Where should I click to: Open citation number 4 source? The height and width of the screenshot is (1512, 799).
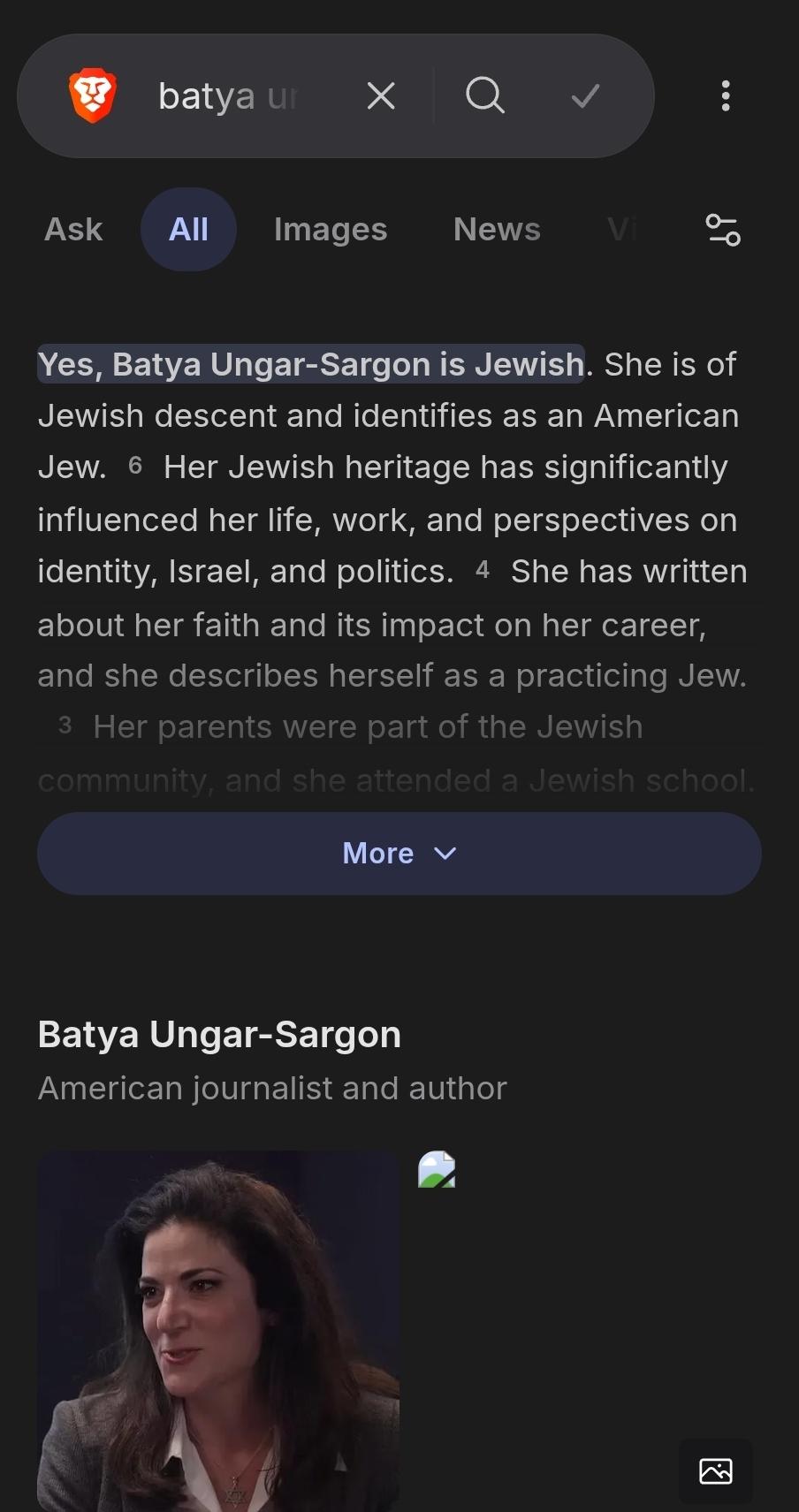coord(483,570)
